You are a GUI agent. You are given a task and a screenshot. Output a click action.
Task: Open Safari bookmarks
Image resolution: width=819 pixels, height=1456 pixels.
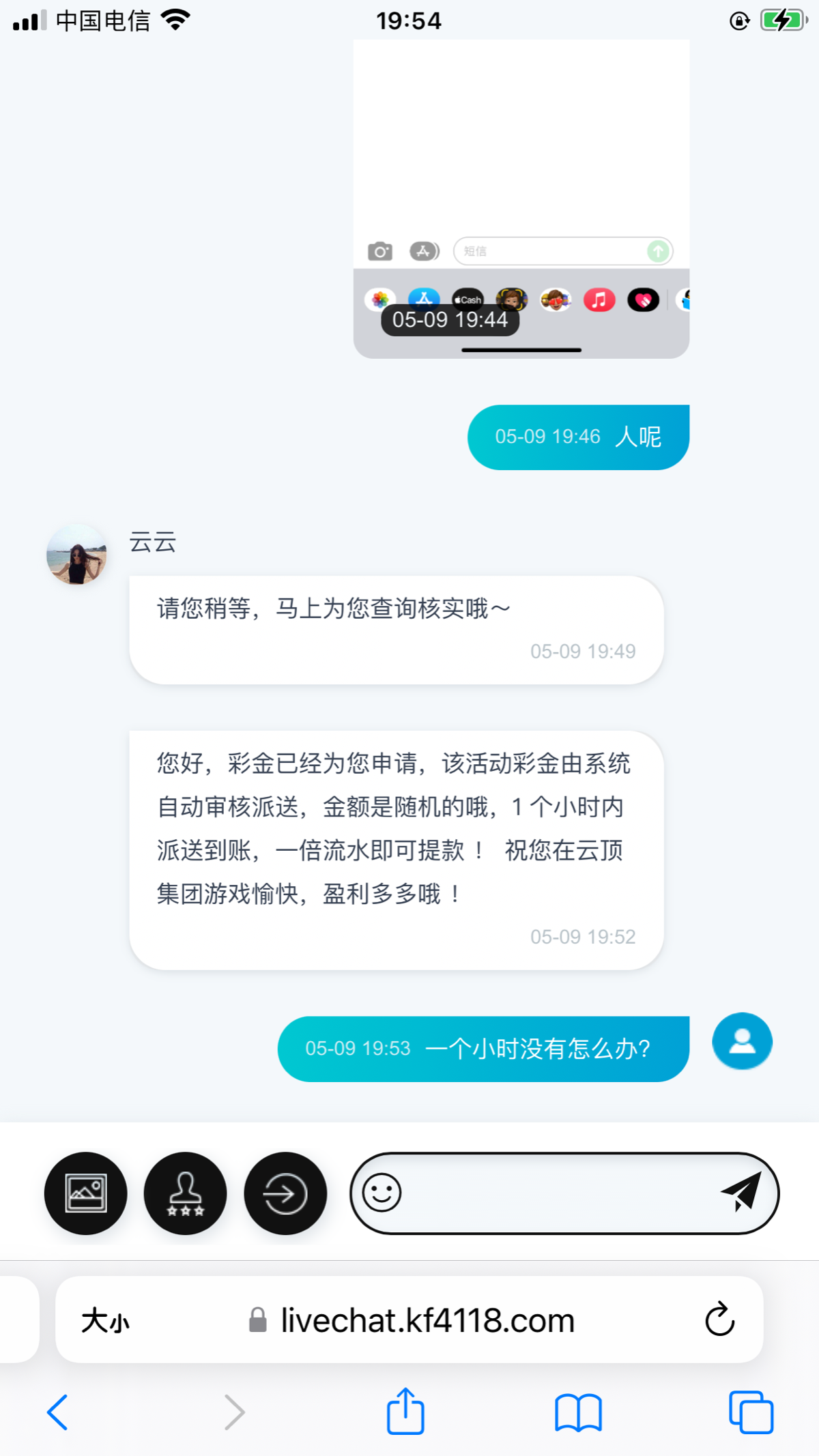tap(578, 1412)
